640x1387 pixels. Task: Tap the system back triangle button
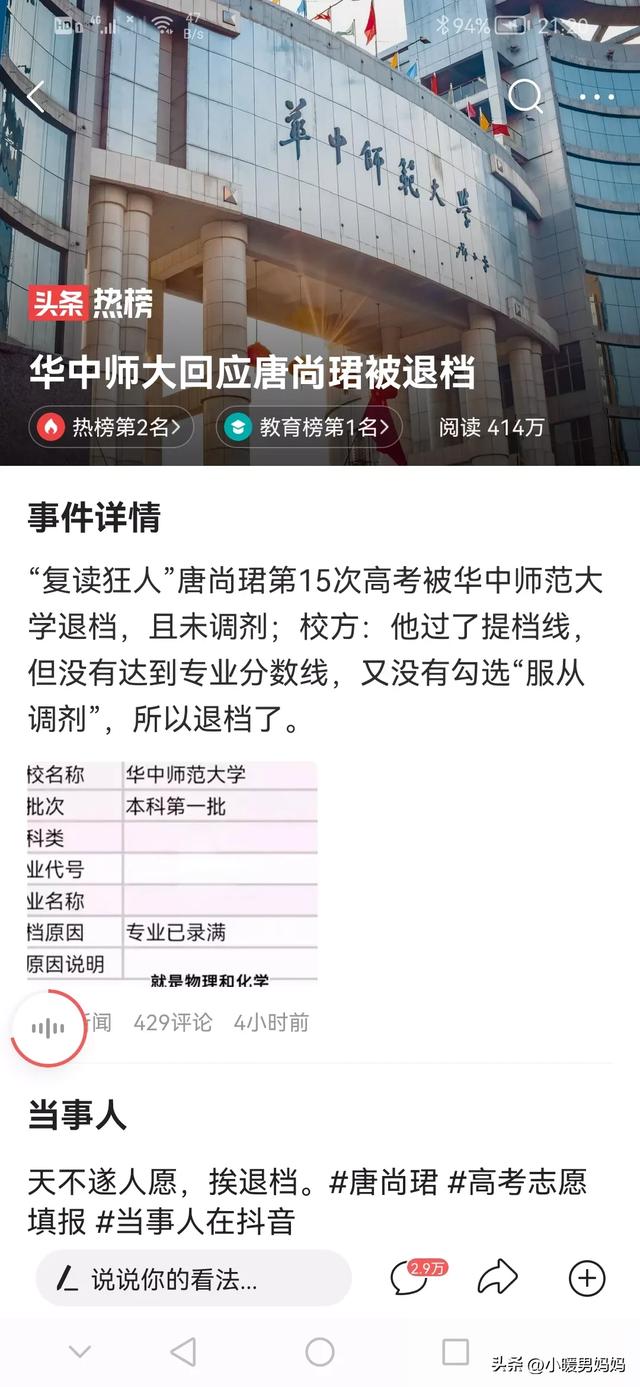click(x=183, y=1353)
